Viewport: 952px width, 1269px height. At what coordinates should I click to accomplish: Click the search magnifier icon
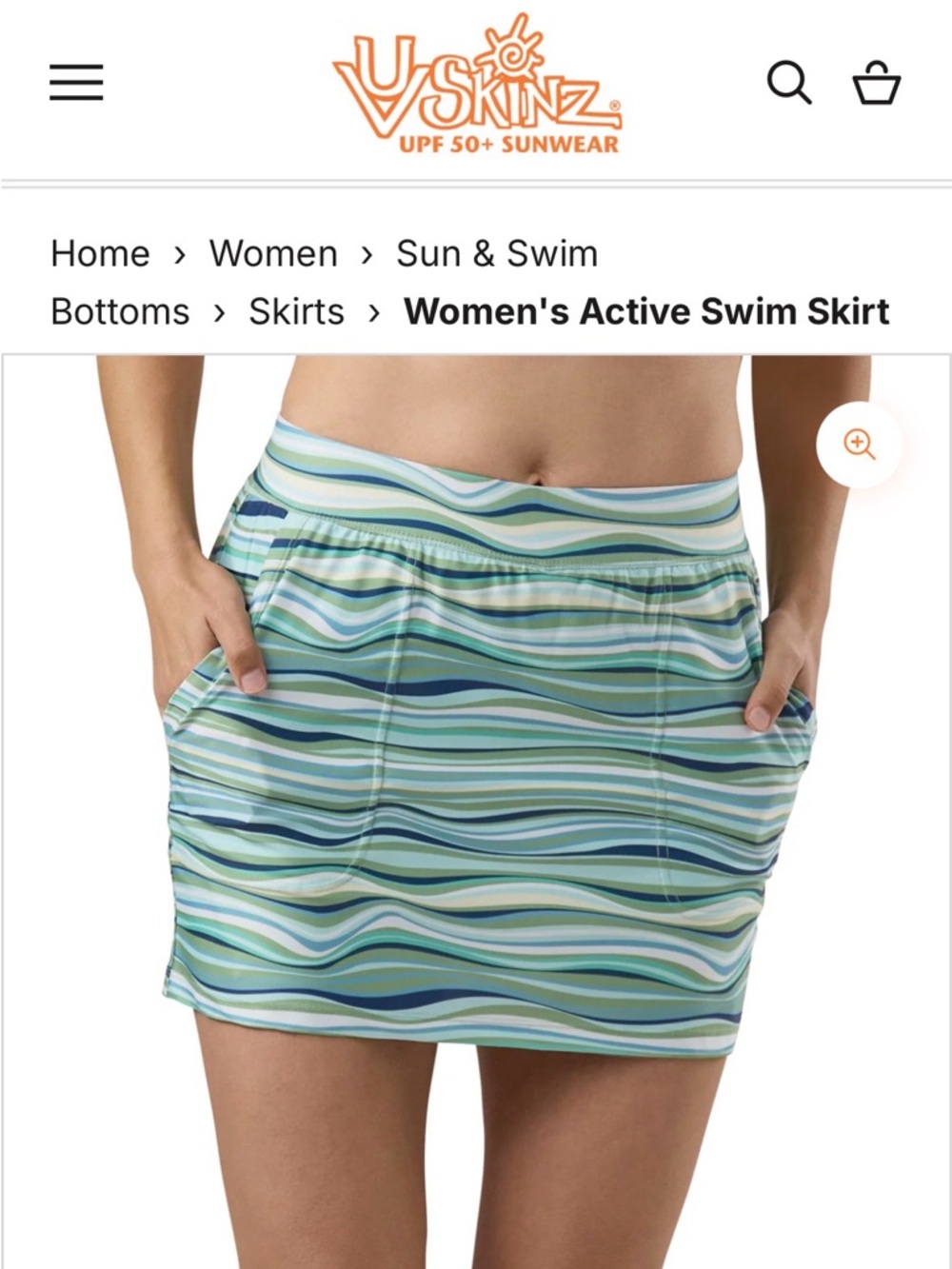click(788, 84)
